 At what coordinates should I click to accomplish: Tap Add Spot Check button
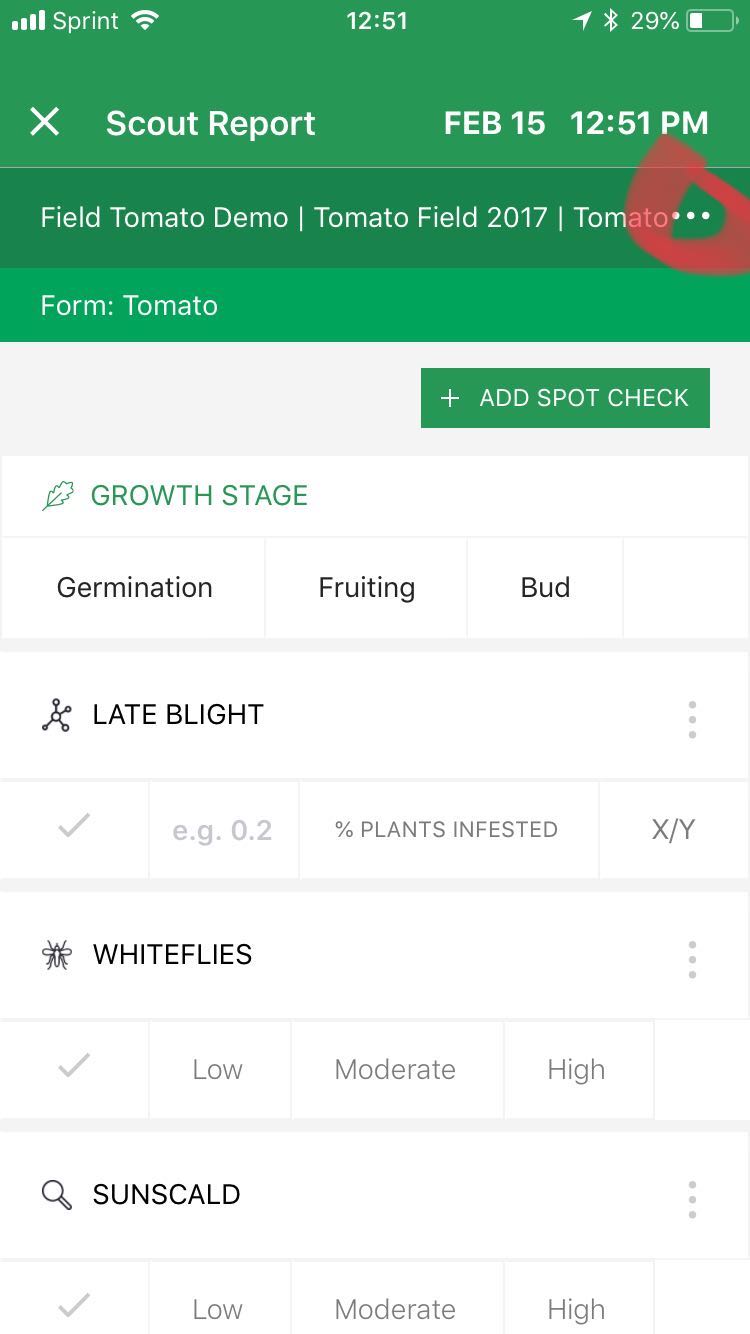tap(565, 398)
